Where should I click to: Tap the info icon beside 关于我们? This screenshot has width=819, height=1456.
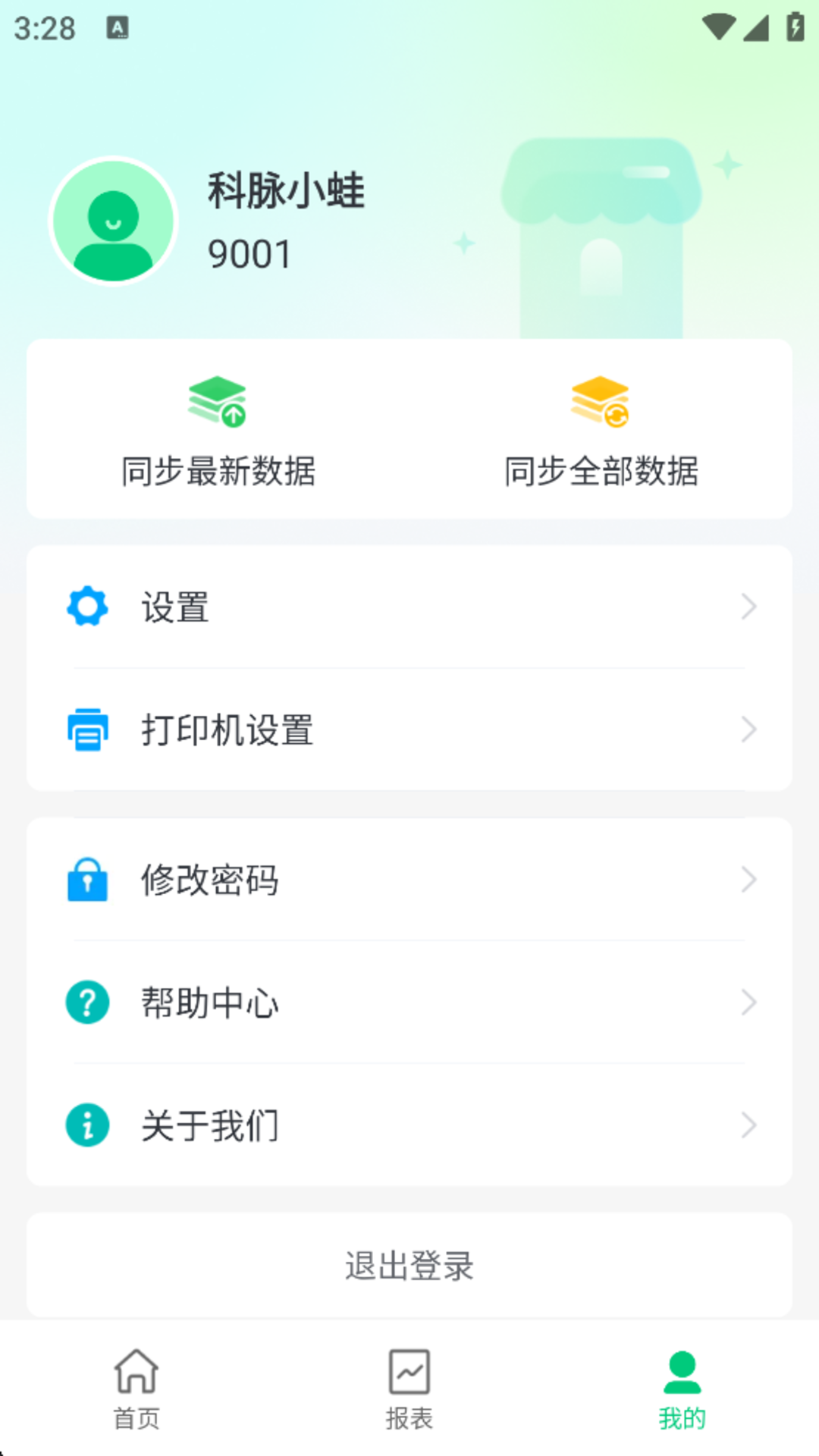point(86,1125)
